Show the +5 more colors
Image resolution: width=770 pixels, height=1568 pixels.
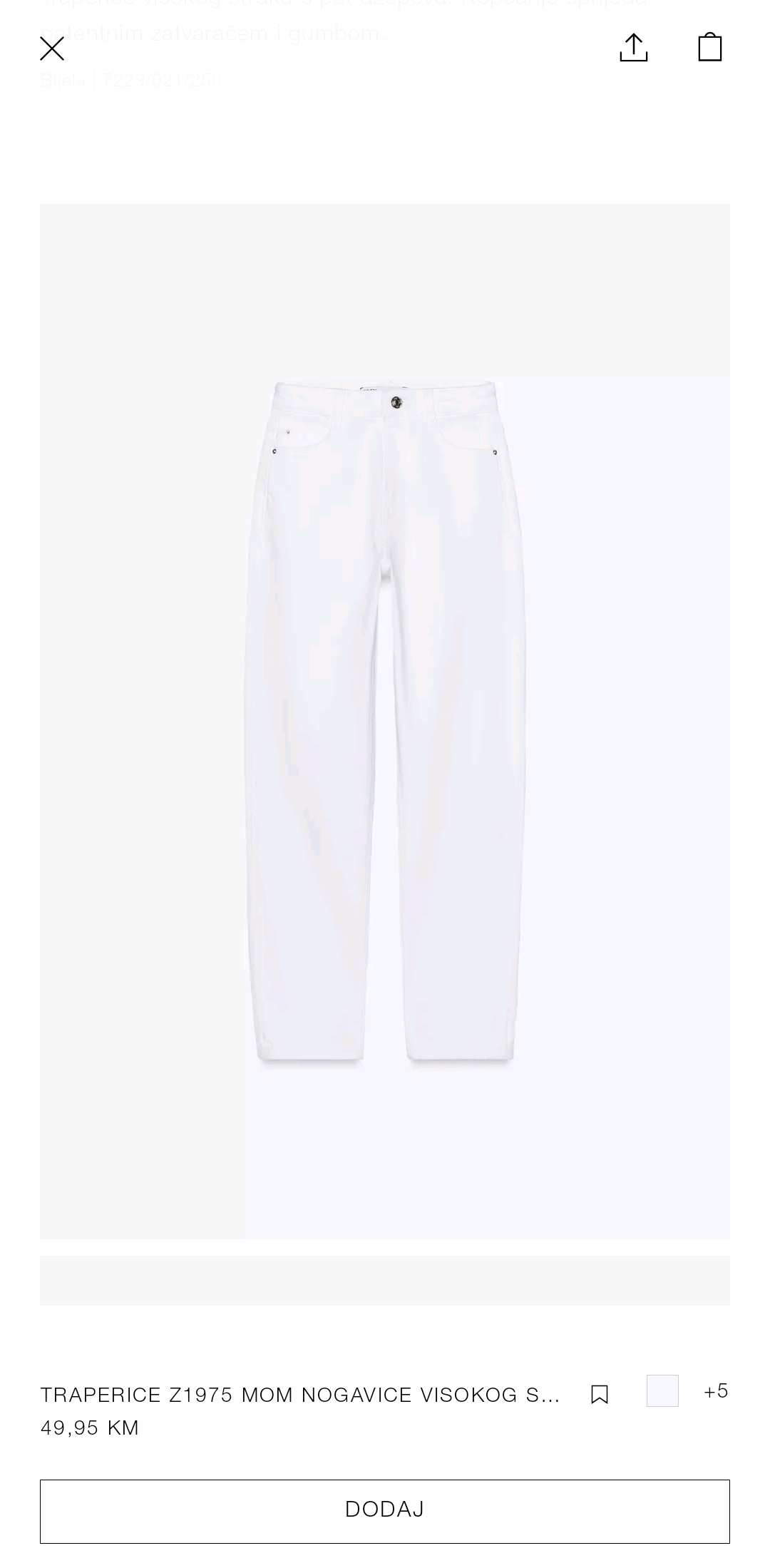(x=715, y=1390)
